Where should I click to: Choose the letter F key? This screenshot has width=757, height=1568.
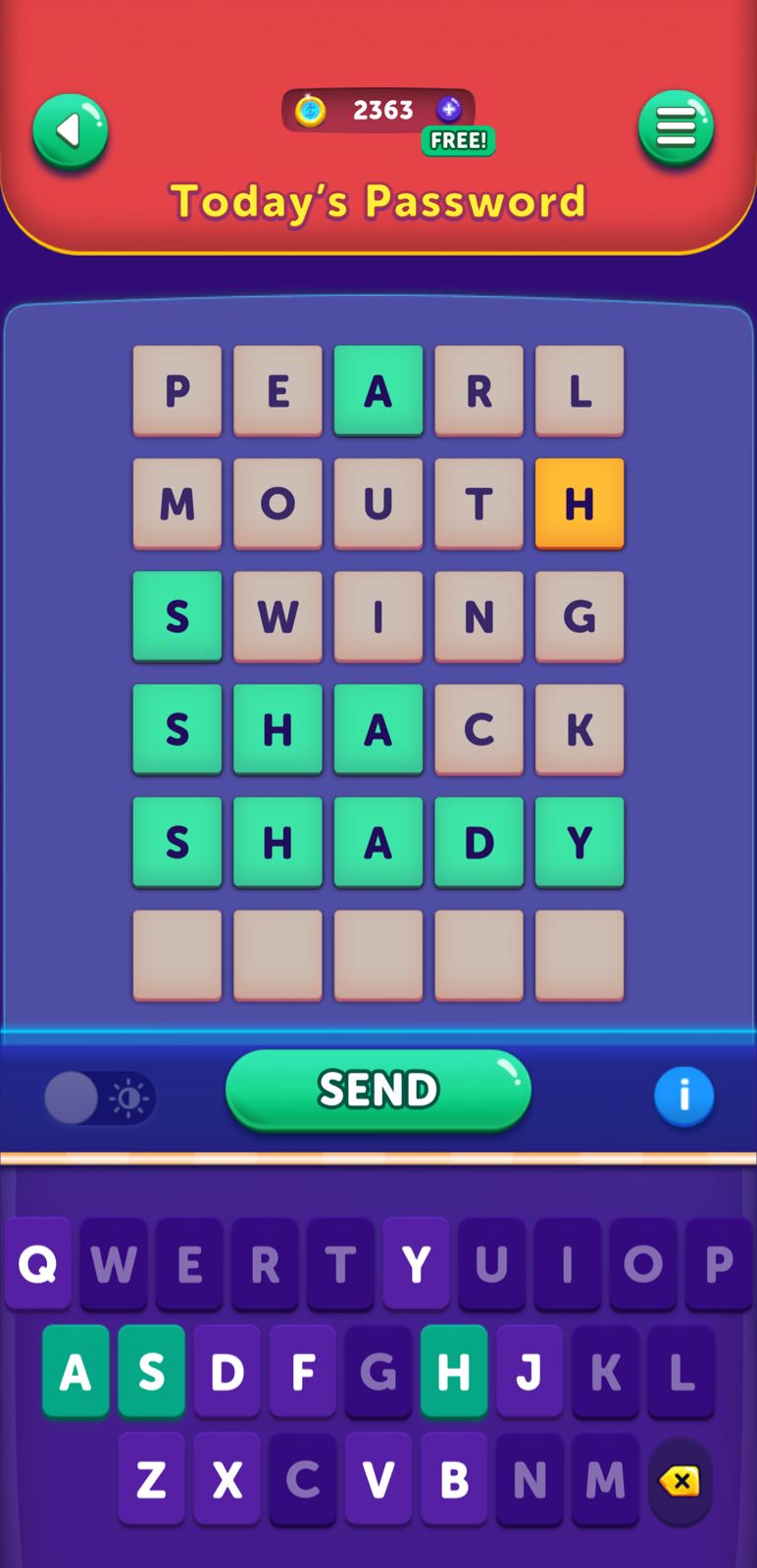(x=303, y=1372)
